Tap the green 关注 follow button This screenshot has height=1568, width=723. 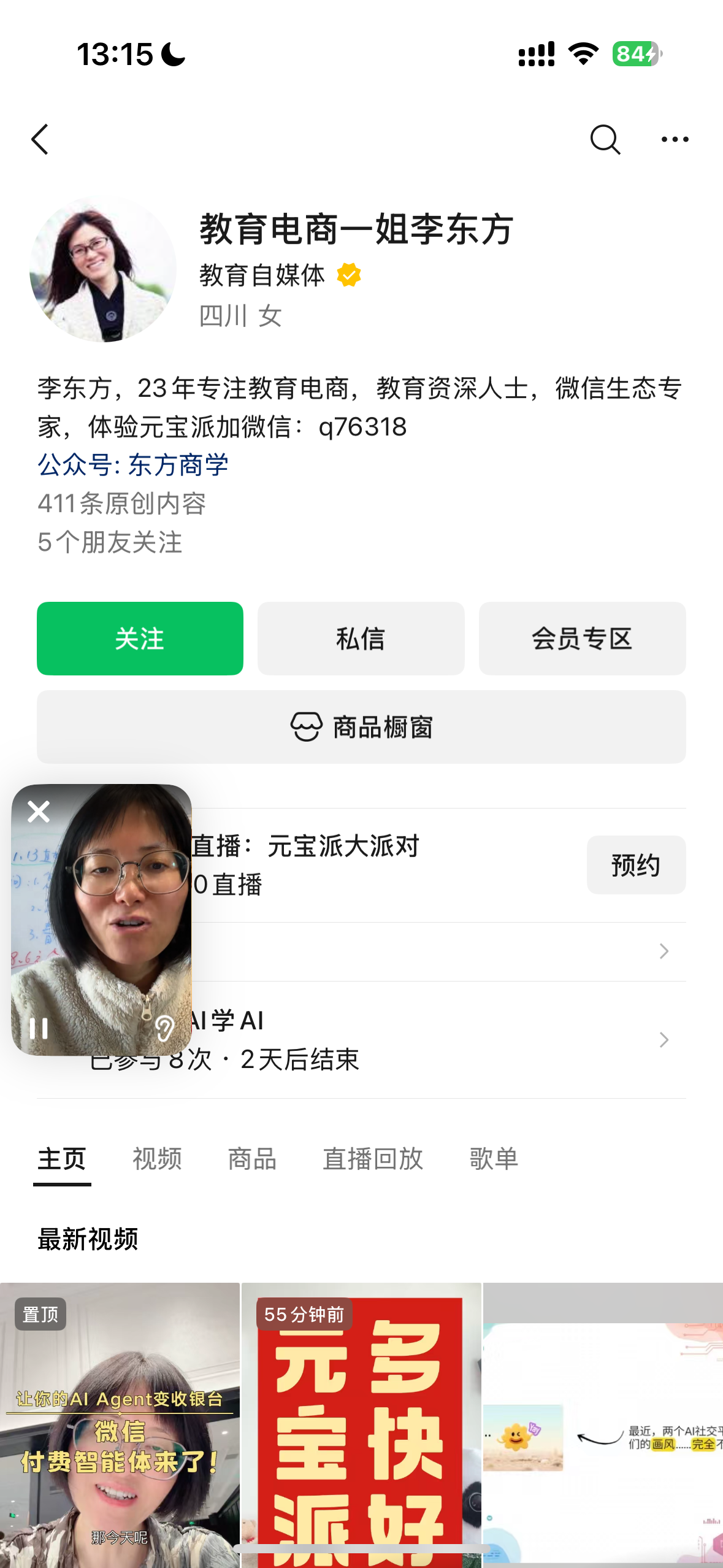click(x=140, y=639)
